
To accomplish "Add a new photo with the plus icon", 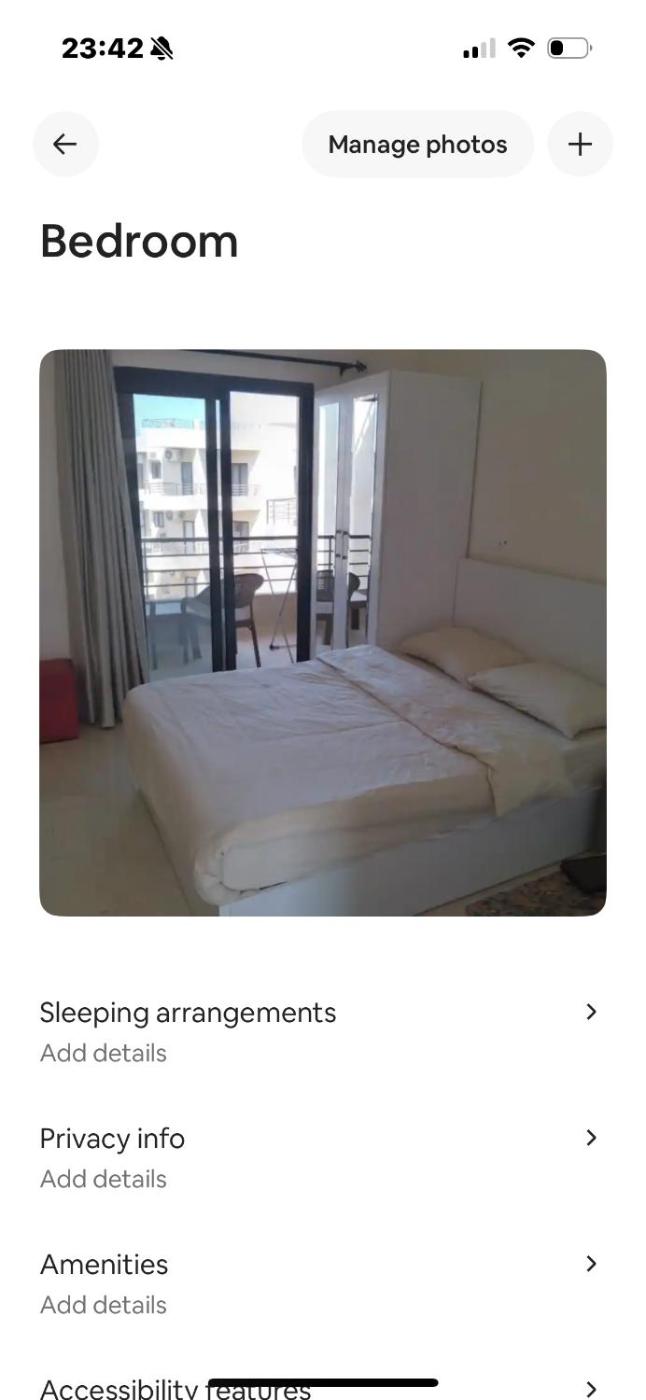I will [580, 144].
